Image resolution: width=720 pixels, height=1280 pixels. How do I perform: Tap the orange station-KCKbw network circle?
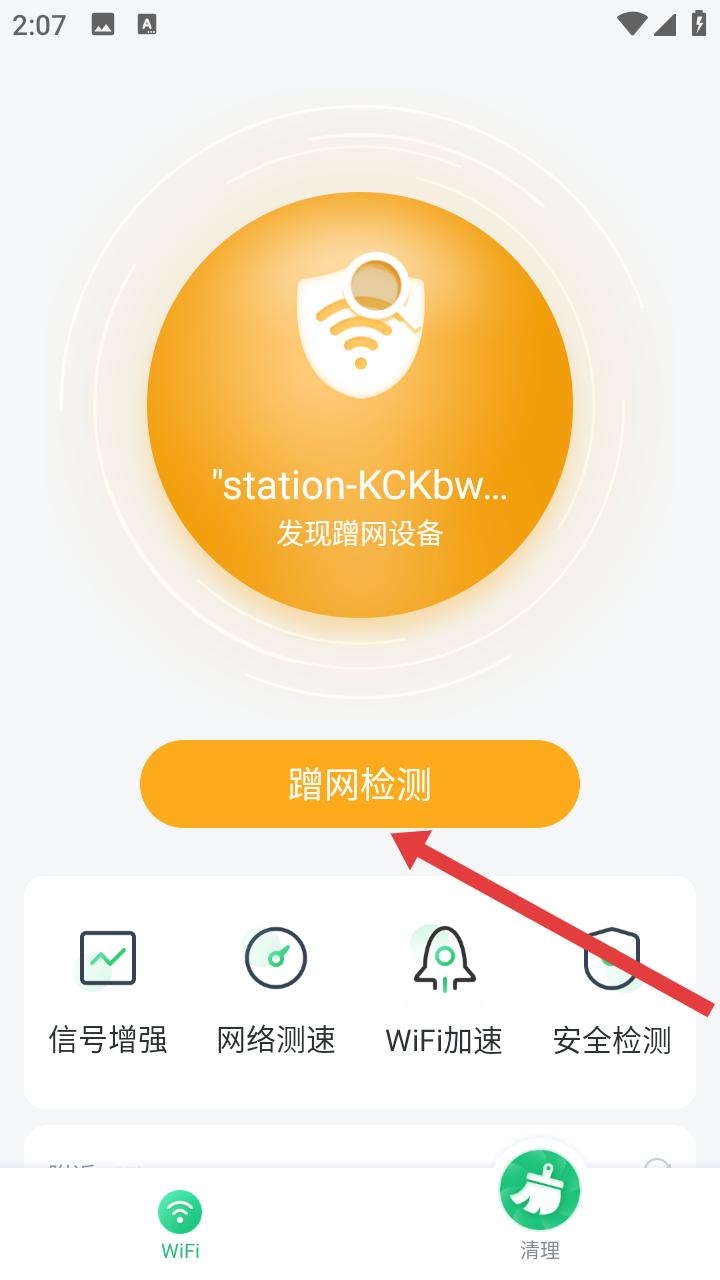[x=360, y=405]
